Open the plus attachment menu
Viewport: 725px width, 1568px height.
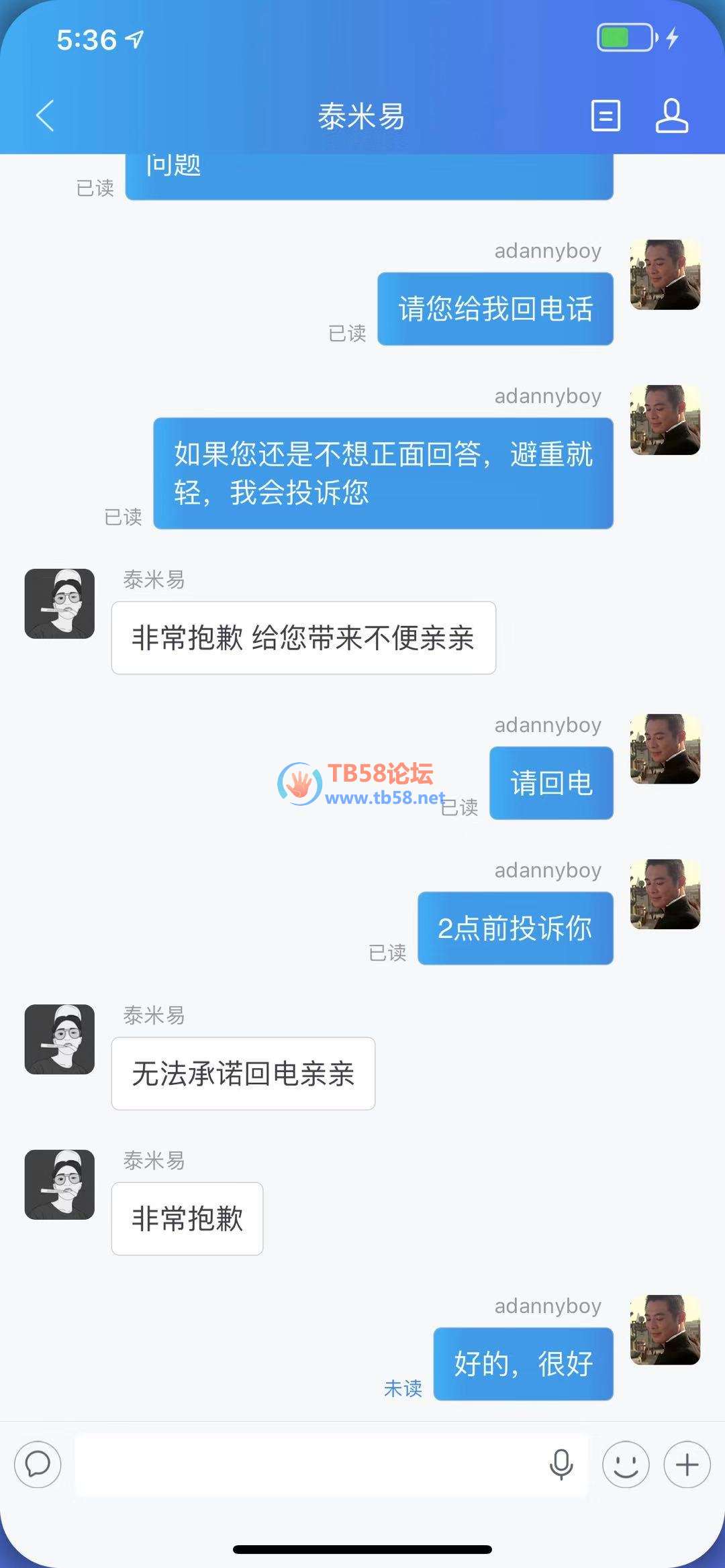pos(687,1464)
